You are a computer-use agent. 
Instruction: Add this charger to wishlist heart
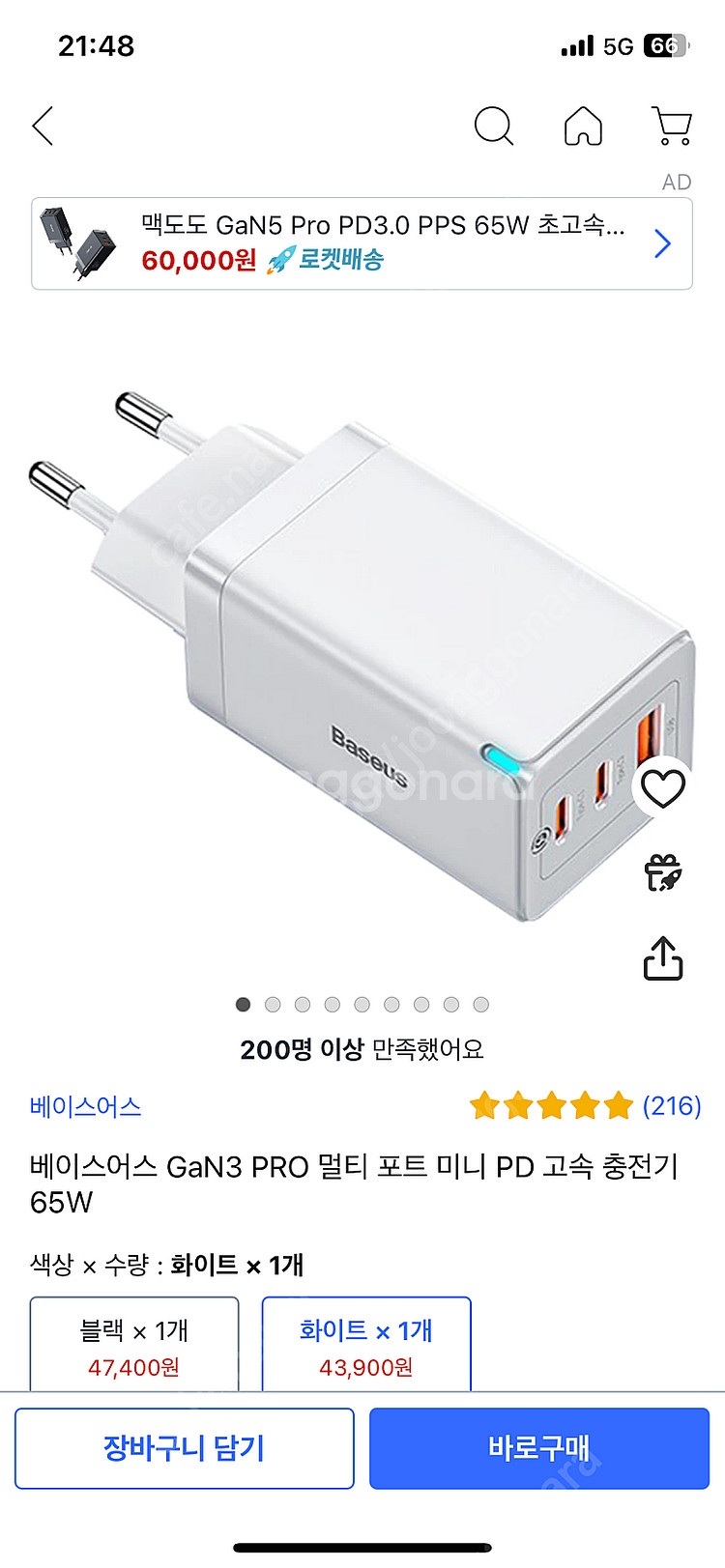(663, 789)
